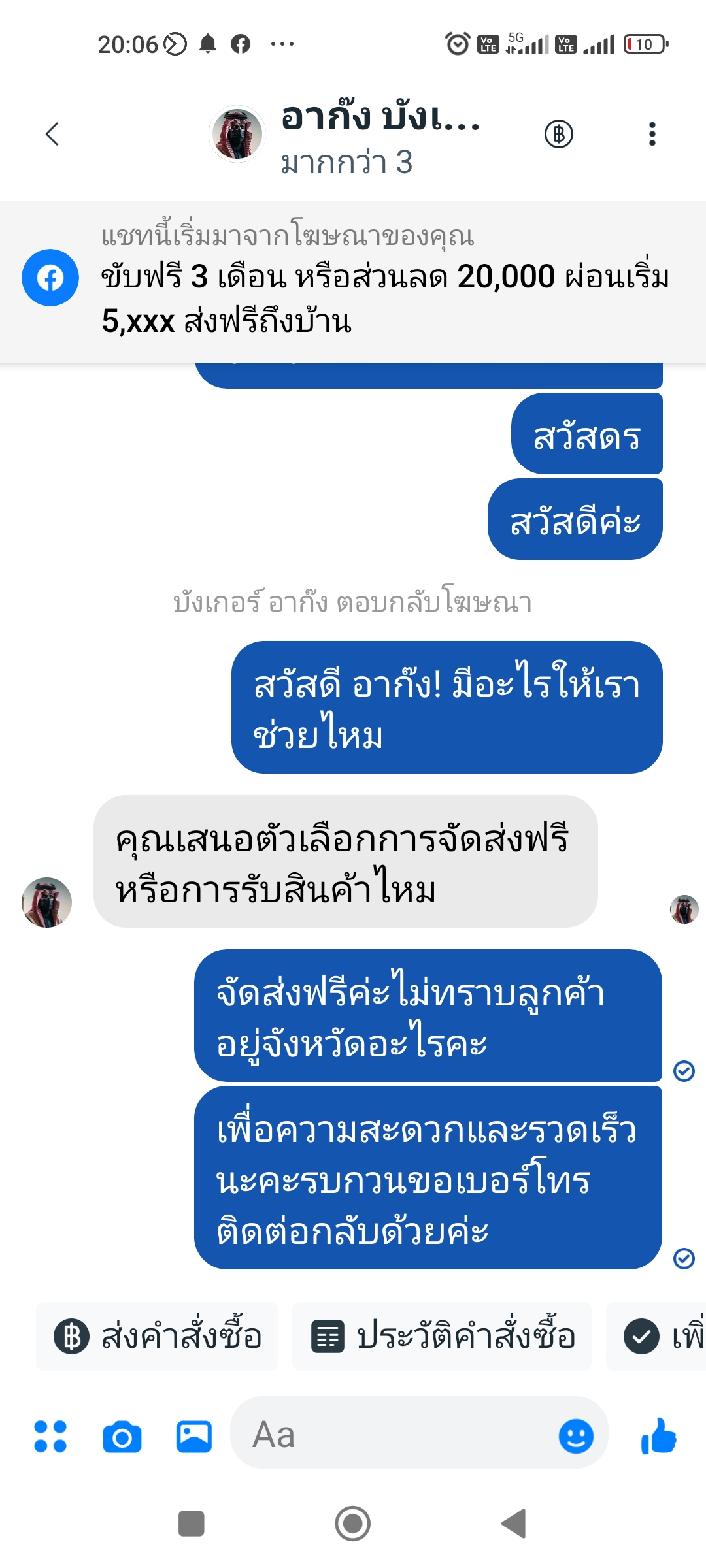Tap the system home button
706x1568 pixels.
pyautogui.click(x=353, y=1524)
